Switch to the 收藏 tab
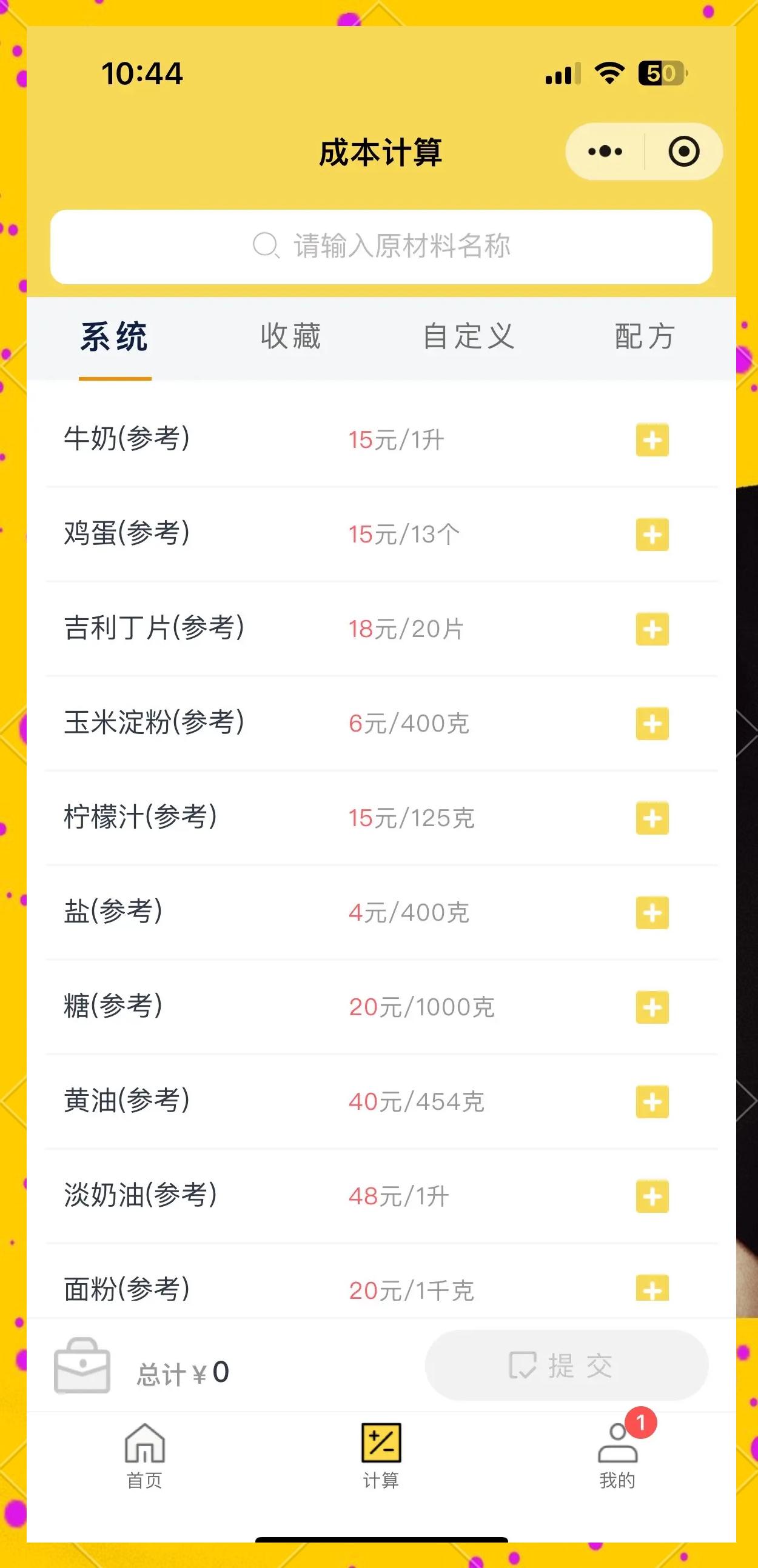Screen dimensions: 758x1568 click(x=290, y=336)
